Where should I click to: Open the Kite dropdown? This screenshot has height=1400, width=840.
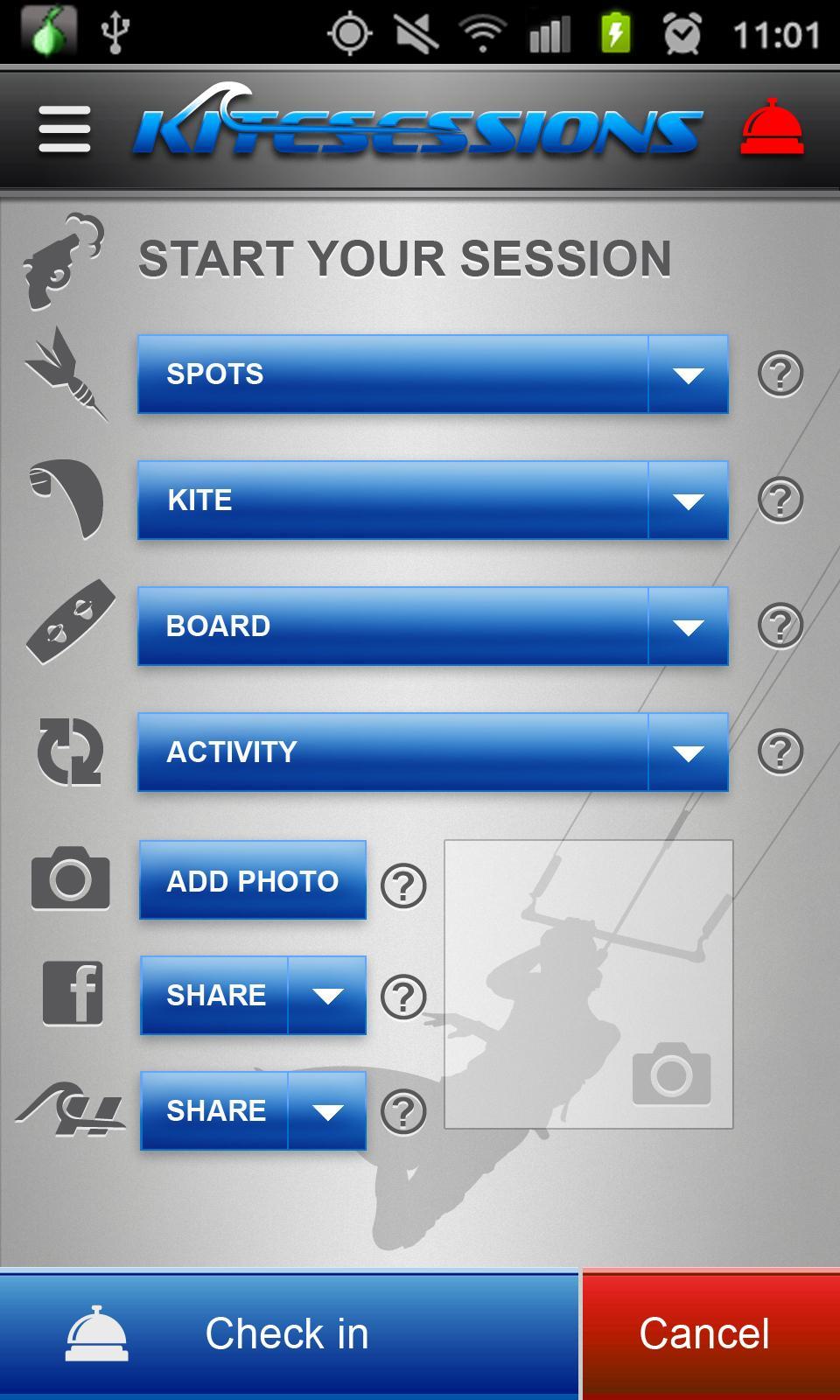[432, 500]
